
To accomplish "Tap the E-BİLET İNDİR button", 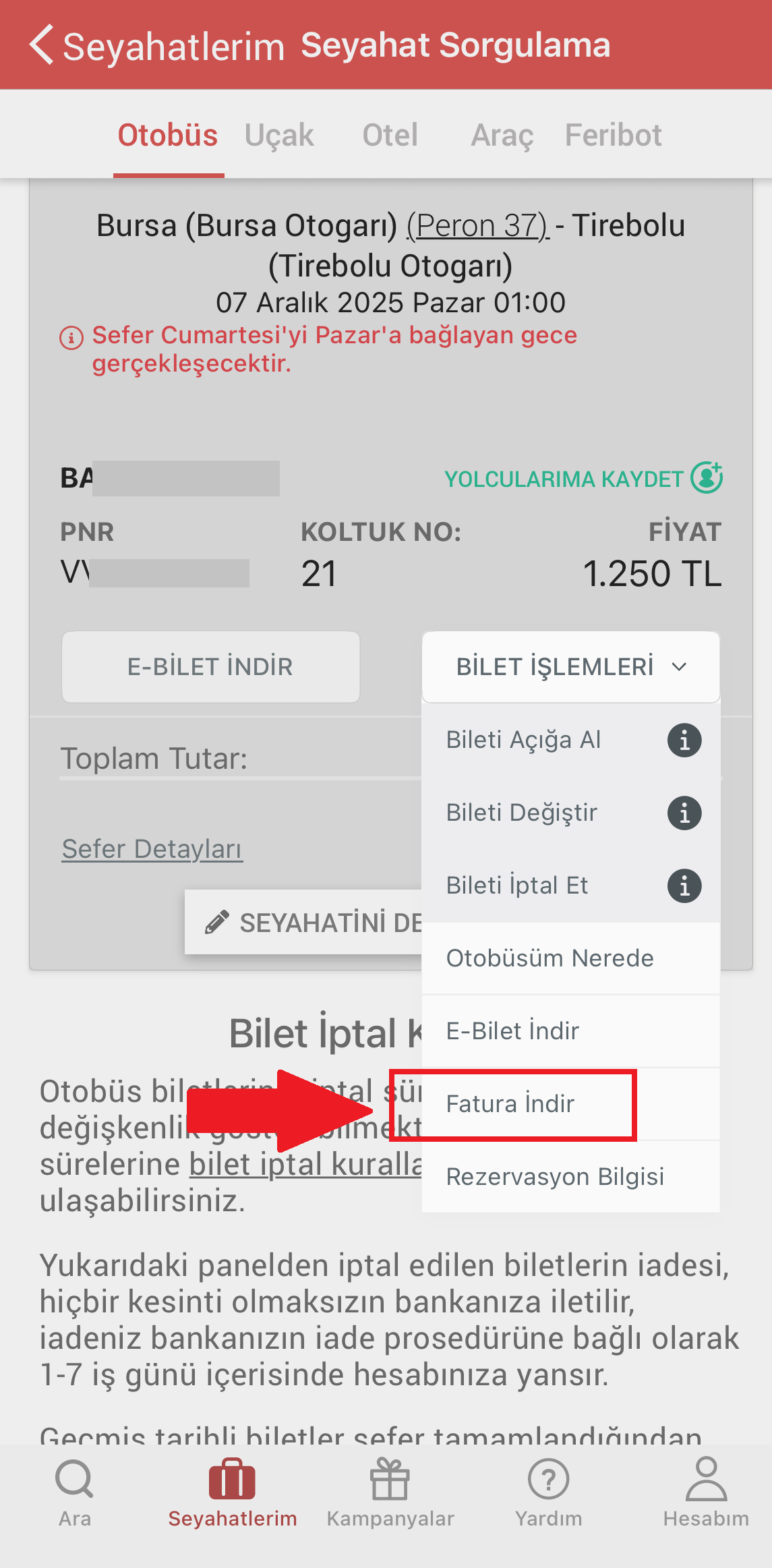I will 210,667.
